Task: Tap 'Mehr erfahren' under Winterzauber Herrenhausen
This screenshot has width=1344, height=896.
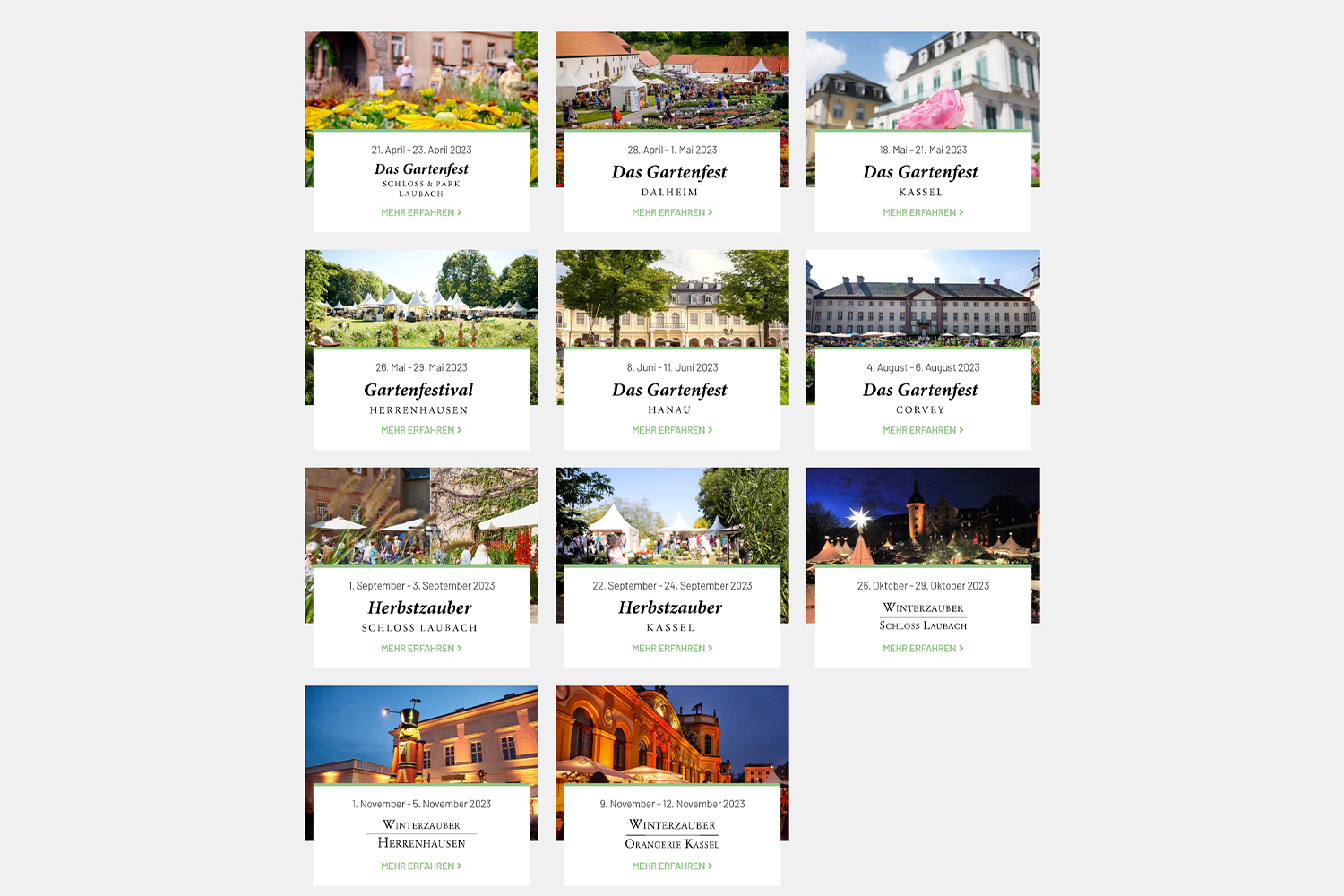Action: (421, 866)
